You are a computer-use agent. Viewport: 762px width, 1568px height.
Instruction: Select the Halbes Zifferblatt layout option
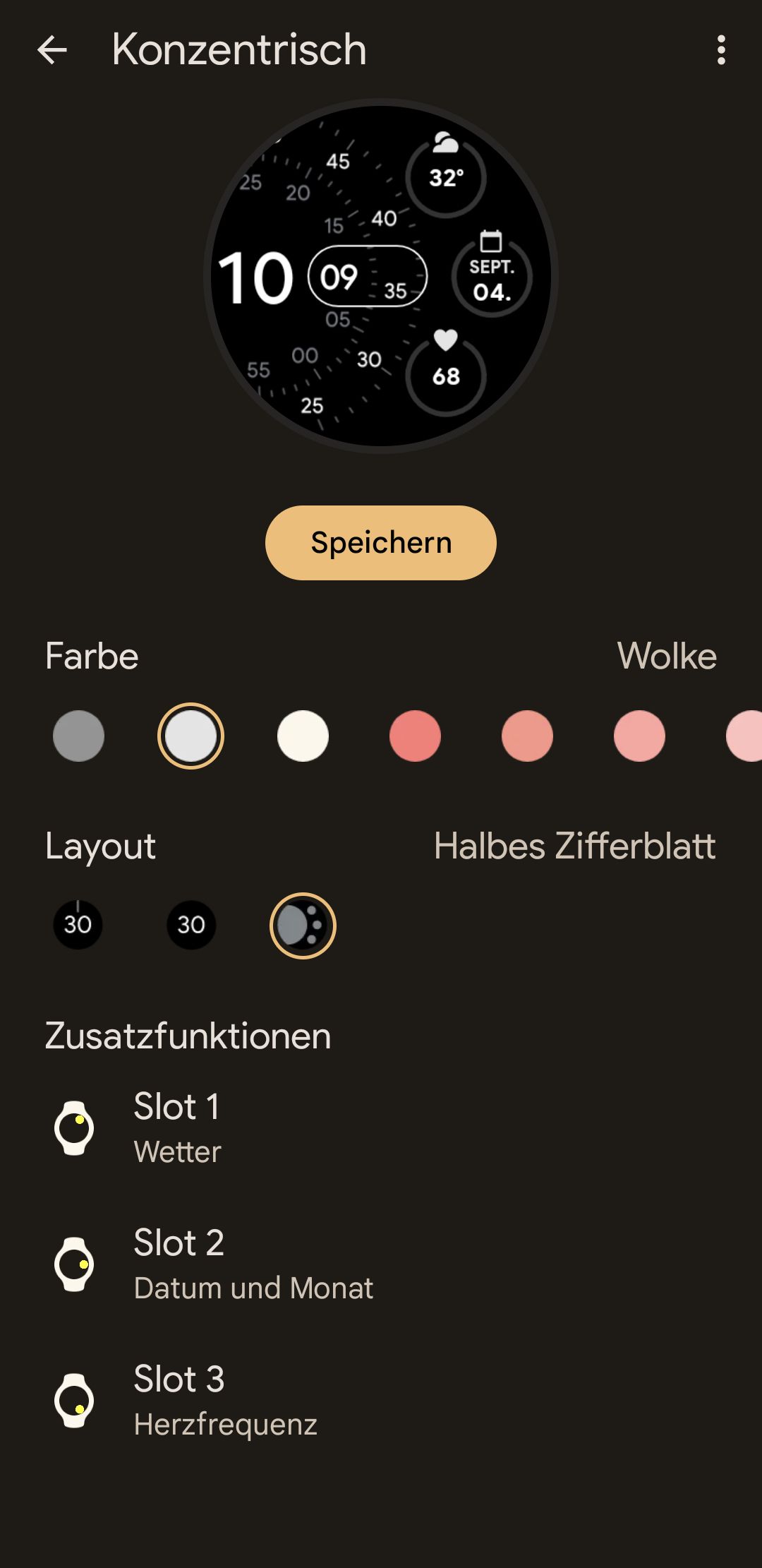303,925
